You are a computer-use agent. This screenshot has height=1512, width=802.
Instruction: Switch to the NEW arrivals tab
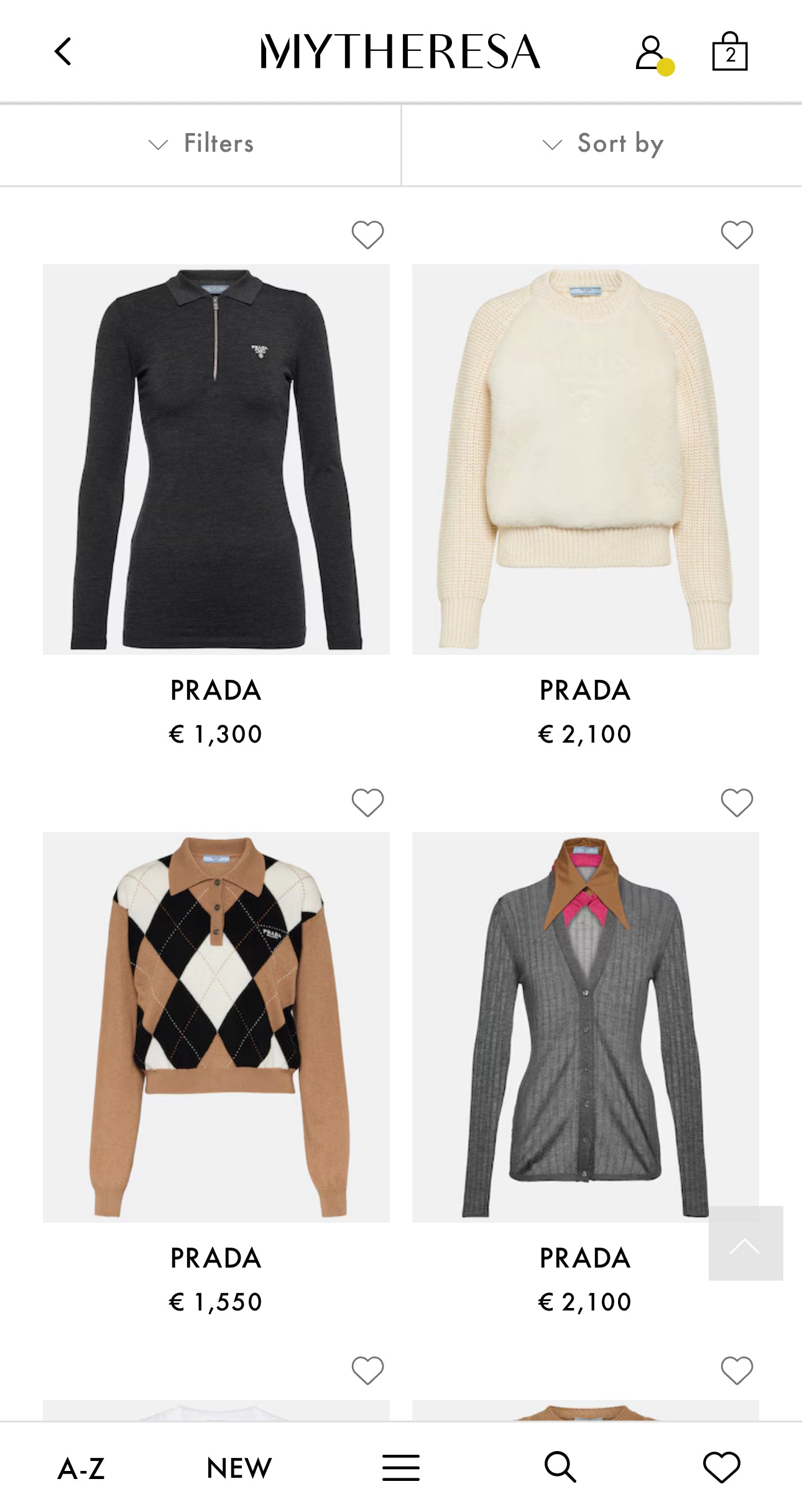239,1468
